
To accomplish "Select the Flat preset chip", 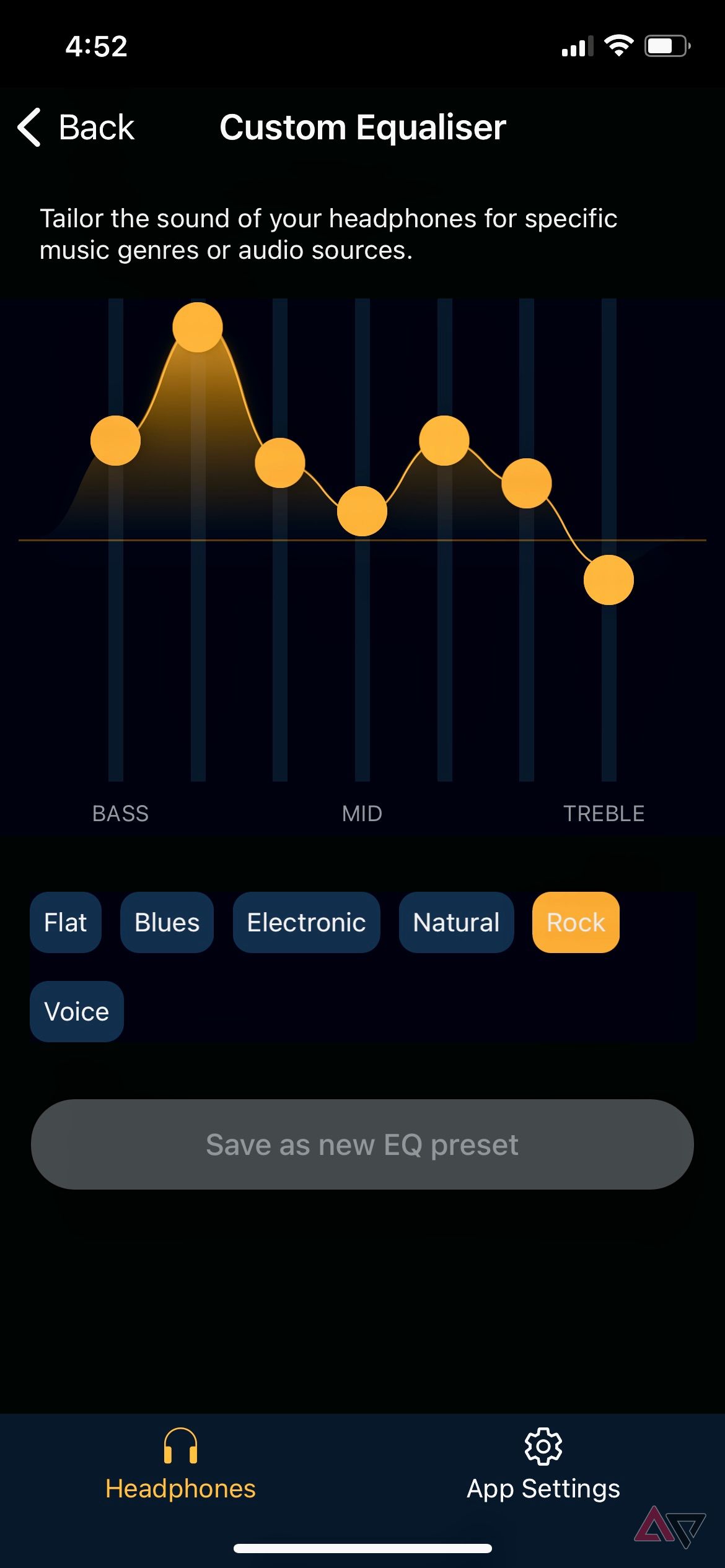I will pos(66,923).
